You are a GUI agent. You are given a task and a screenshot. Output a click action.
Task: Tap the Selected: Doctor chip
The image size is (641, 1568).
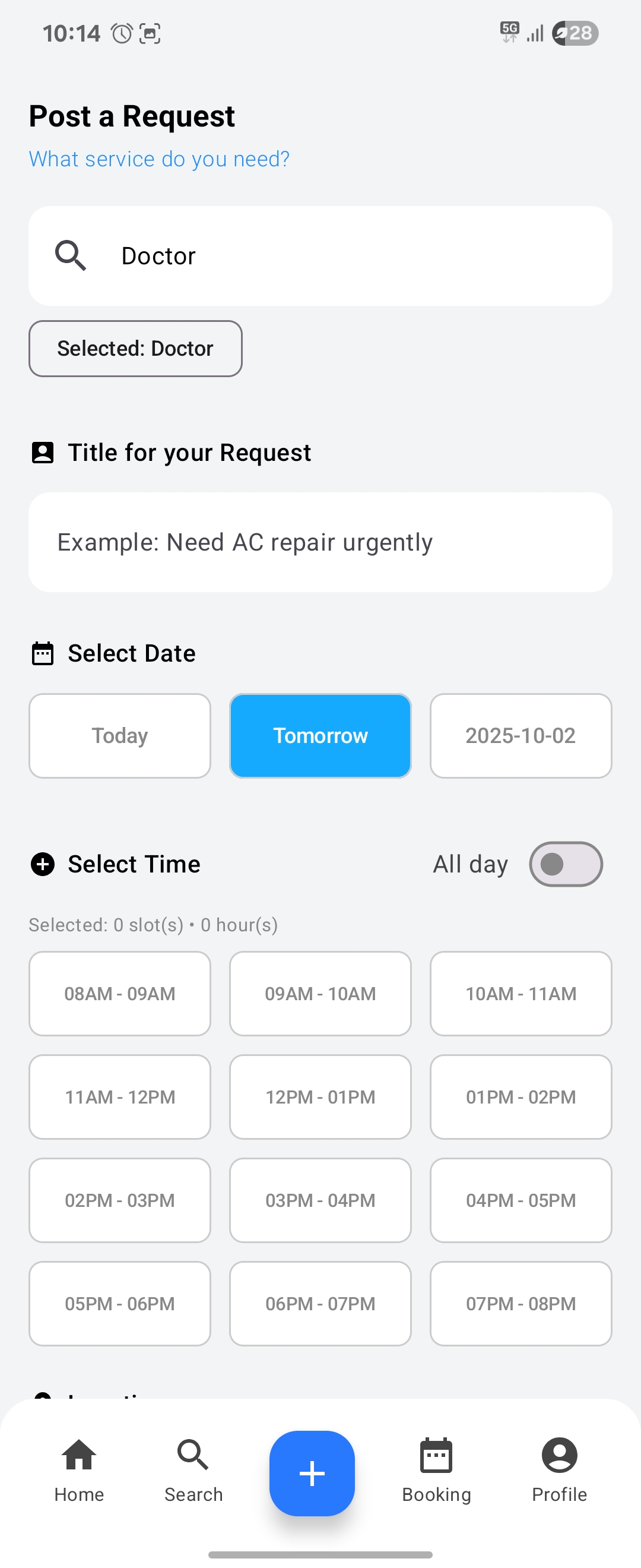[x=135, y=349]
